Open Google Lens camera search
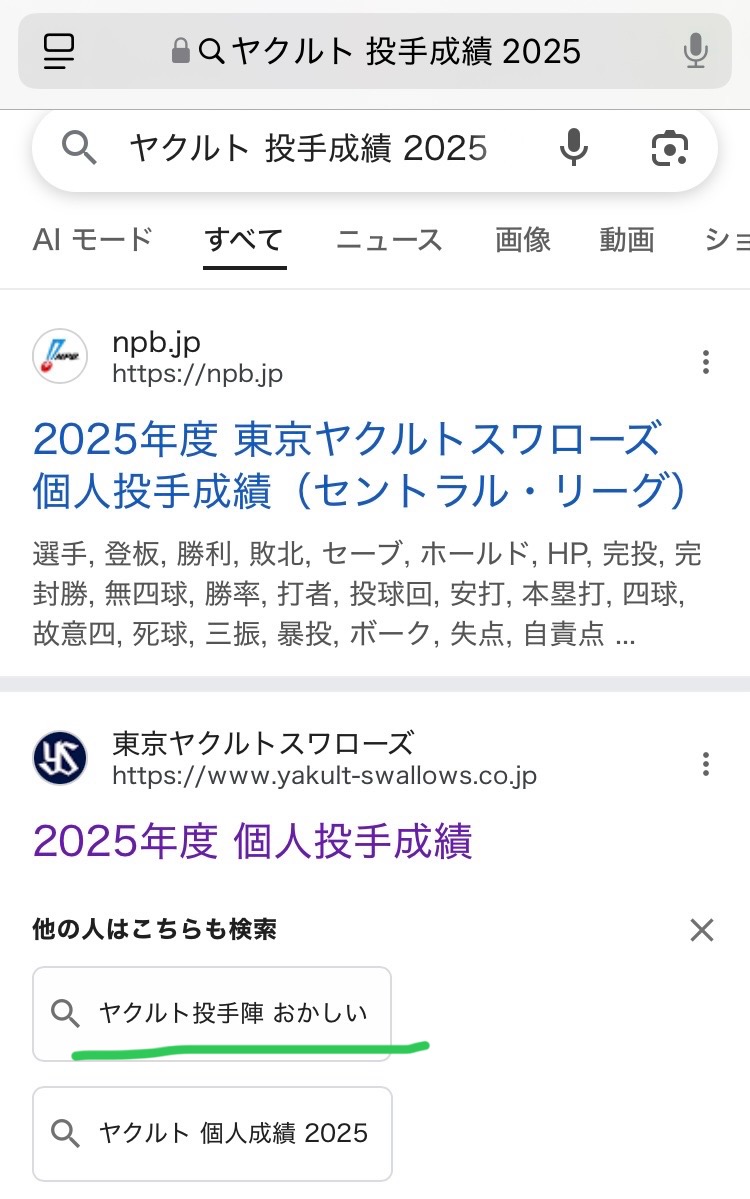 click(669, 149)
